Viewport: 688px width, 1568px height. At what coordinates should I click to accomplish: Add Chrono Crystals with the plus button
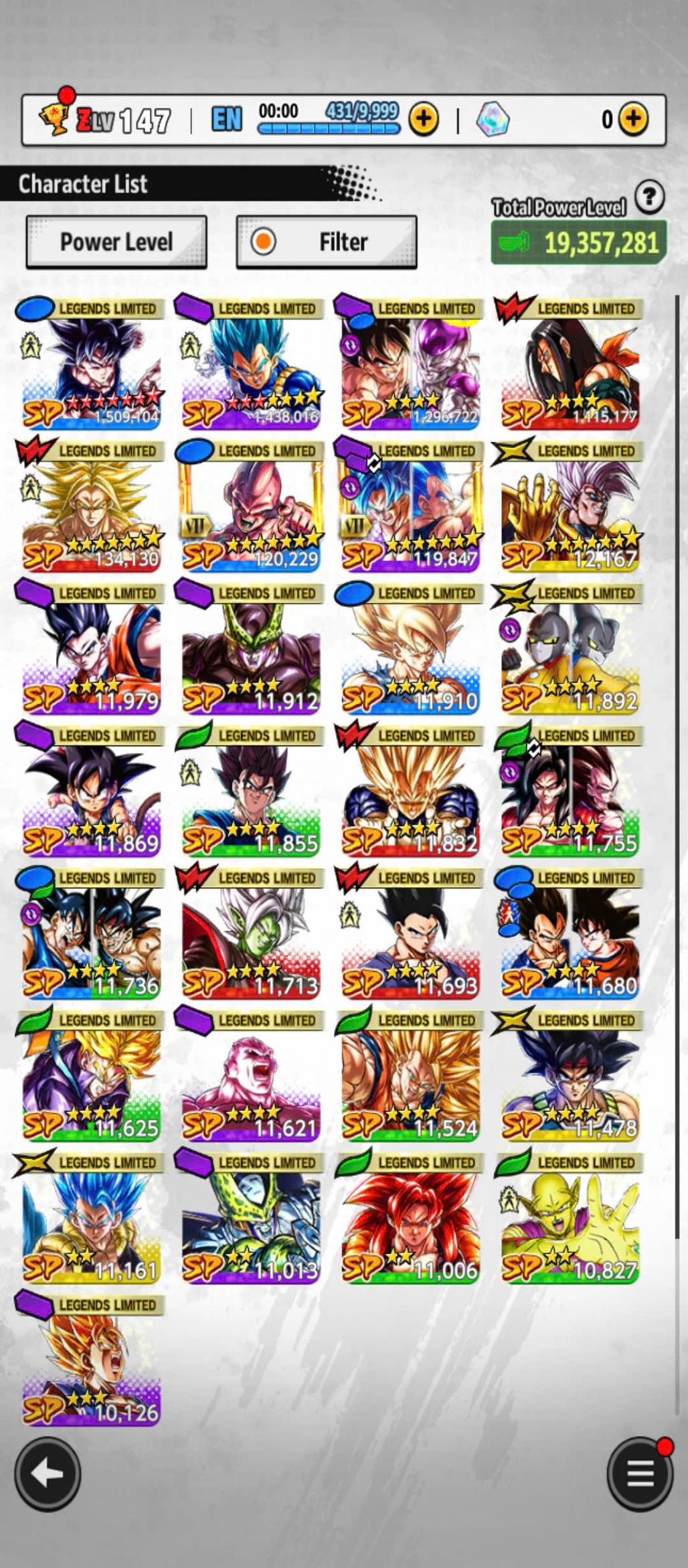pyautogui.click(x=633, y=119)
